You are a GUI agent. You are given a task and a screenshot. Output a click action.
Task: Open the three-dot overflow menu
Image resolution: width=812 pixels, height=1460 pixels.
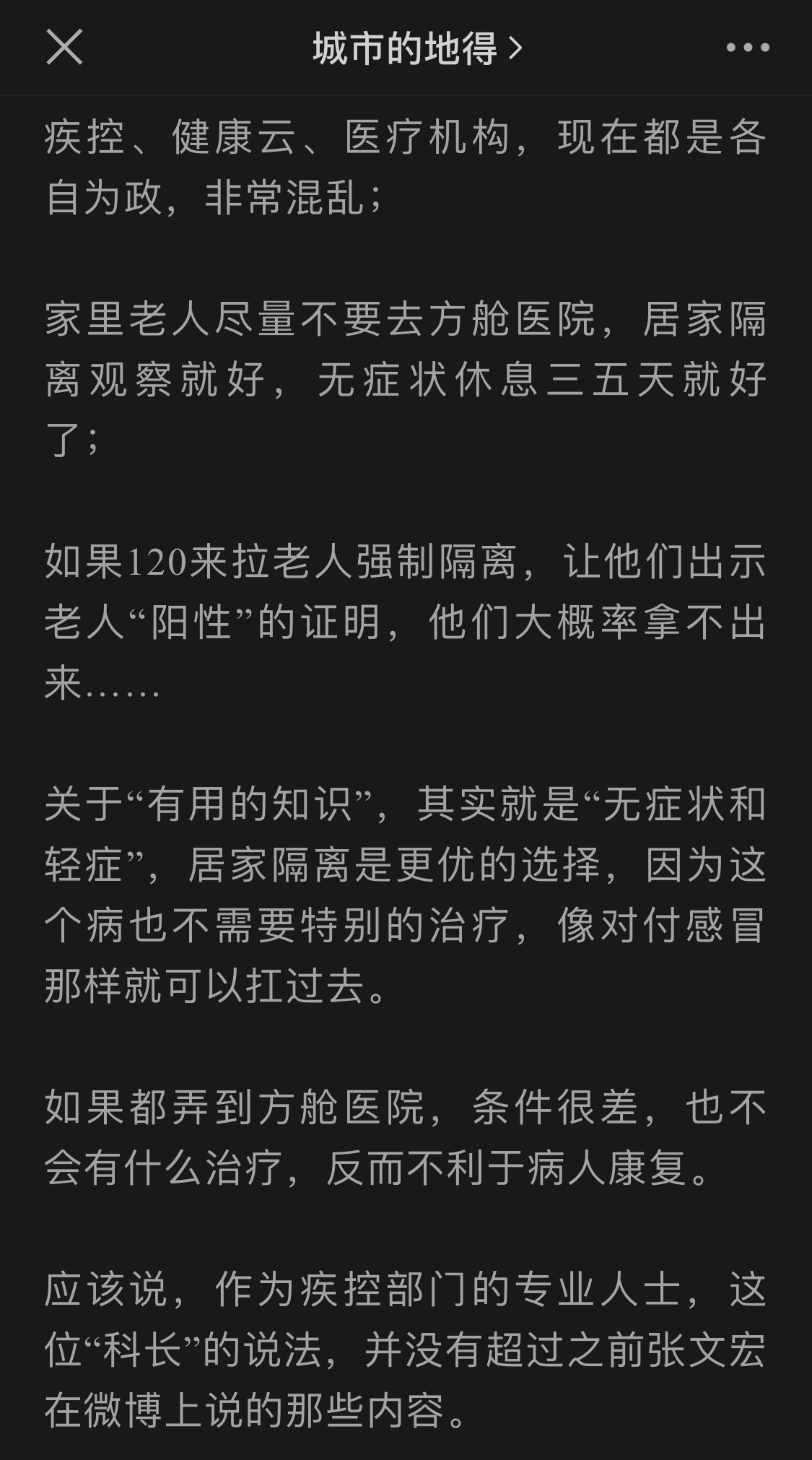tap(748, 48)
